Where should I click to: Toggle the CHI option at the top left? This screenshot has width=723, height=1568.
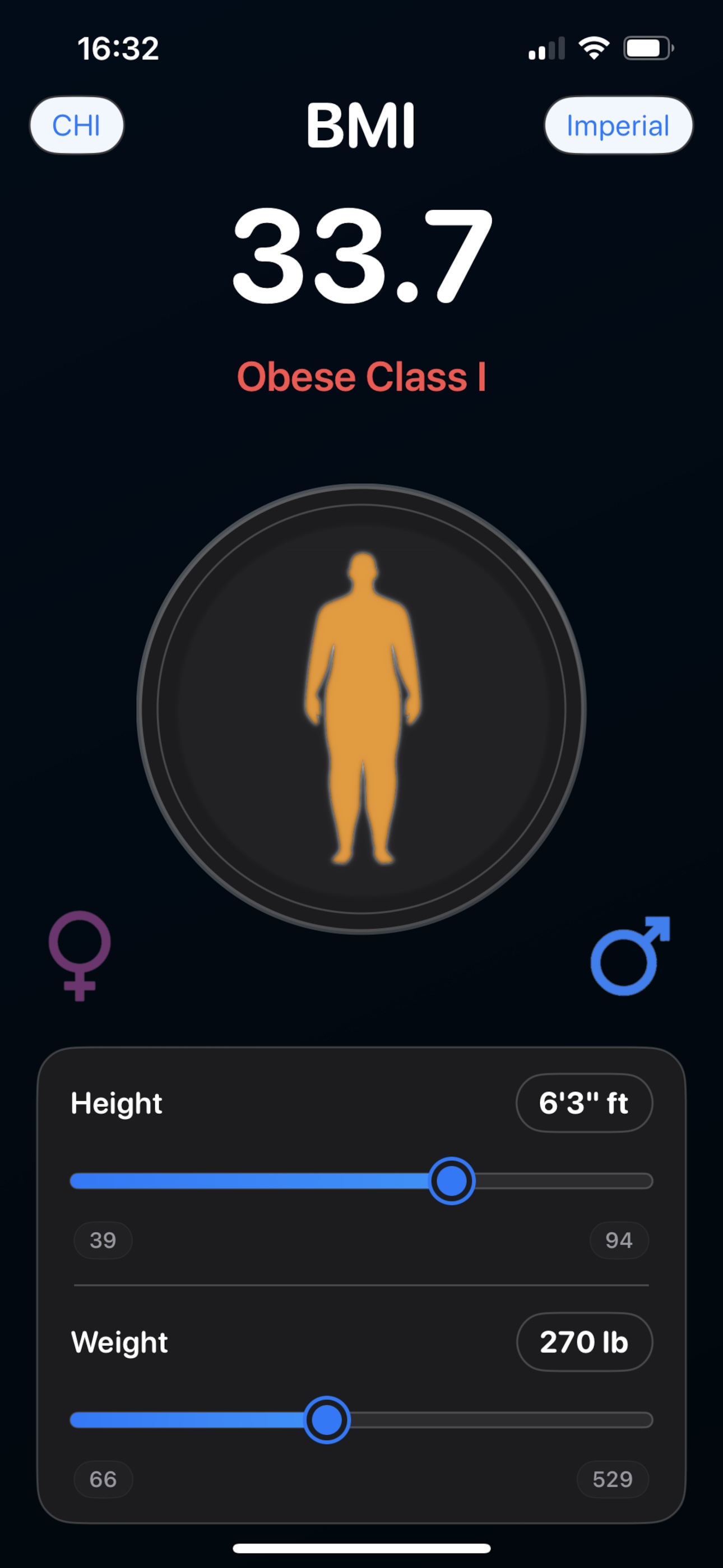[x=76, y=126]
